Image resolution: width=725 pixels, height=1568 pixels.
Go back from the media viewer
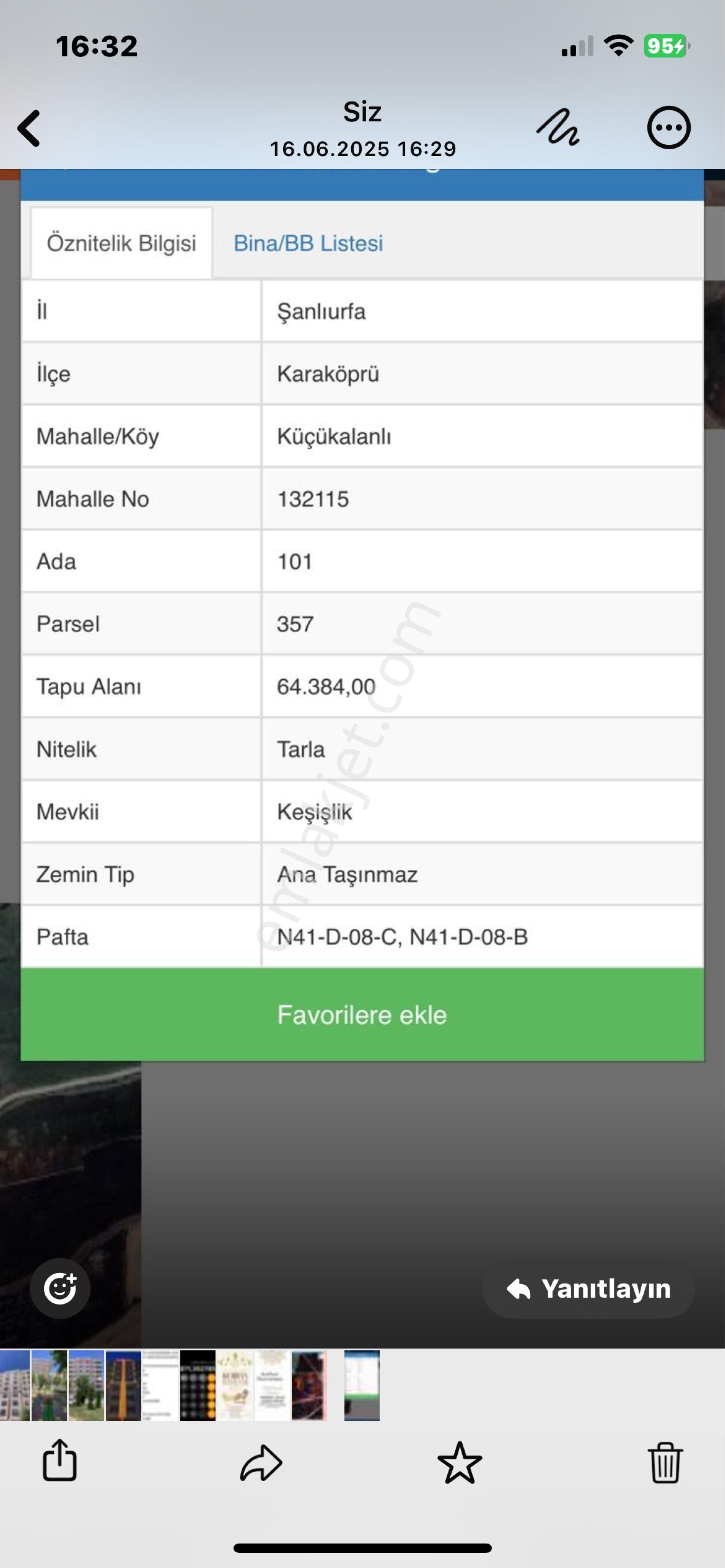click(29, 129)
